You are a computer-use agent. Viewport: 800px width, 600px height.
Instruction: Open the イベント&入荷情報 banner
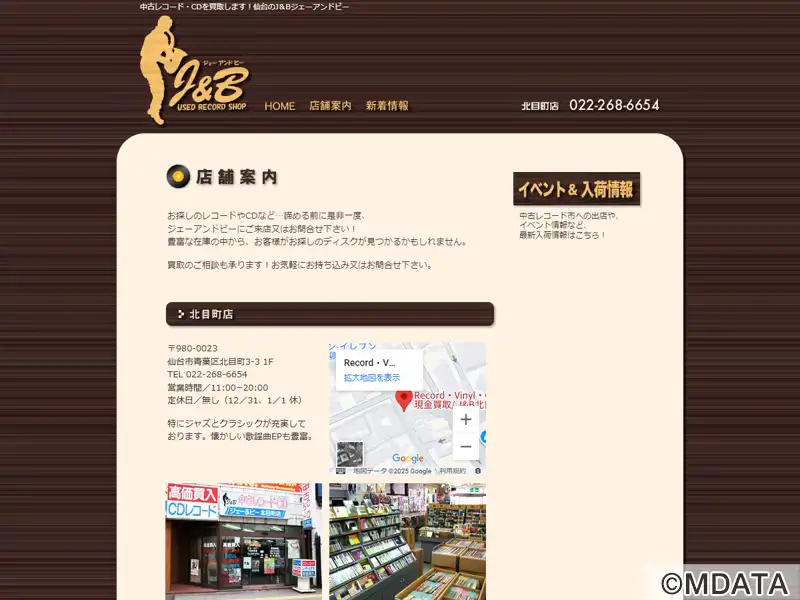pos(577,189)
